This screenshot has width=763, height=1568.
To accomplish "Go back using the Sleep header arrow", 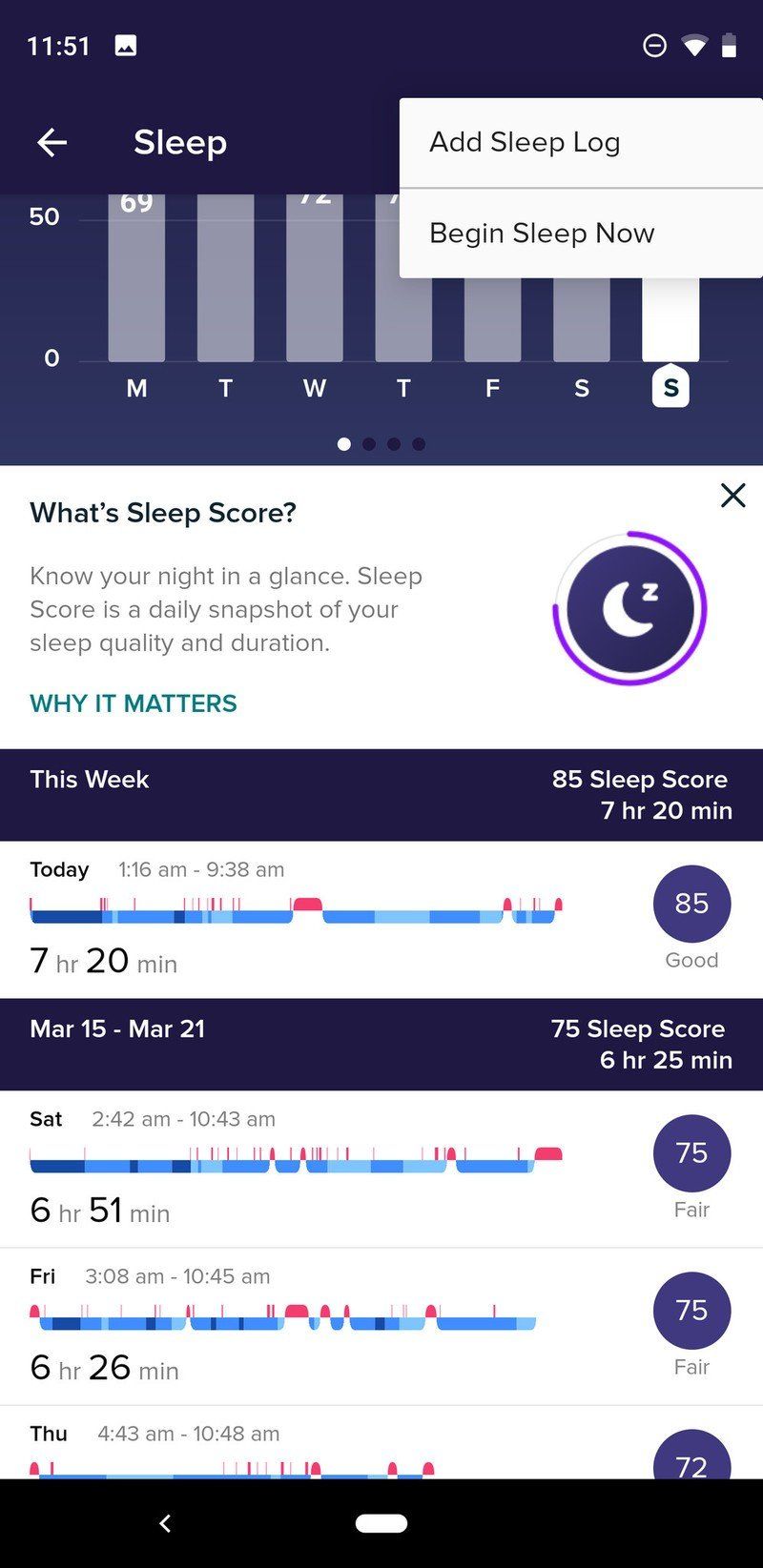I will coord(52,141).
